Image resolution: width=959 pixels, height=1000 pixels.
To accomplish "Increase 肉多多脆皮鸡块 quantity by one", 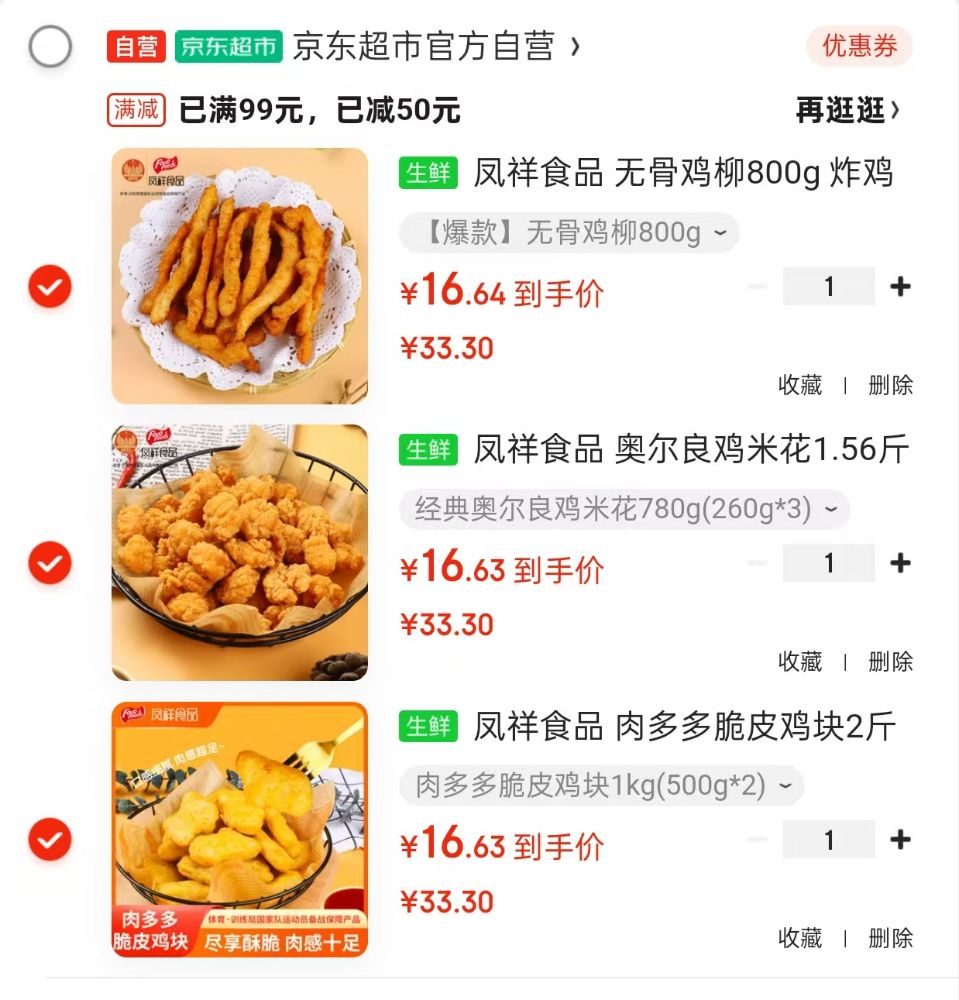I will 900,839.
